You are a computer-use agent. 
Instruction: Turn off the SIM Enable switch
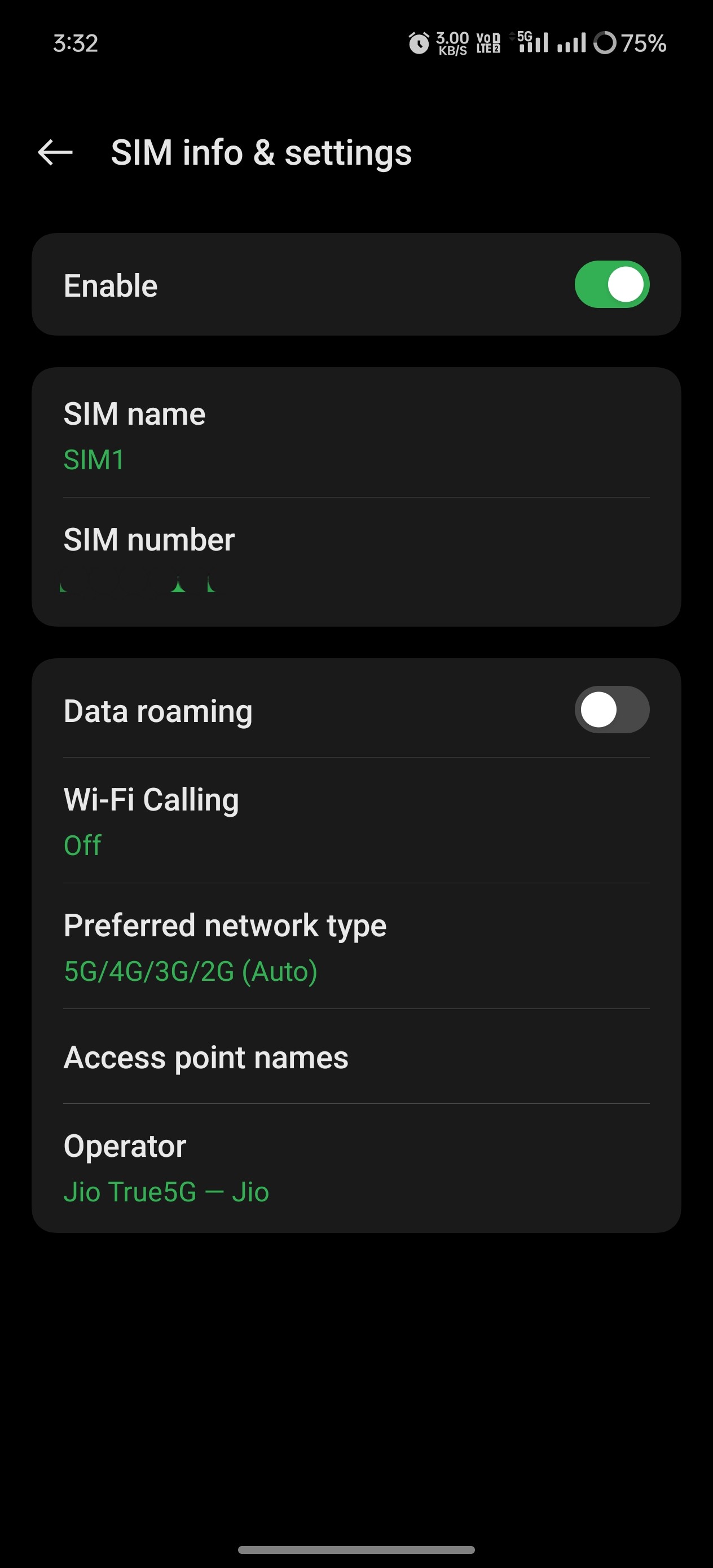(611, 285)
